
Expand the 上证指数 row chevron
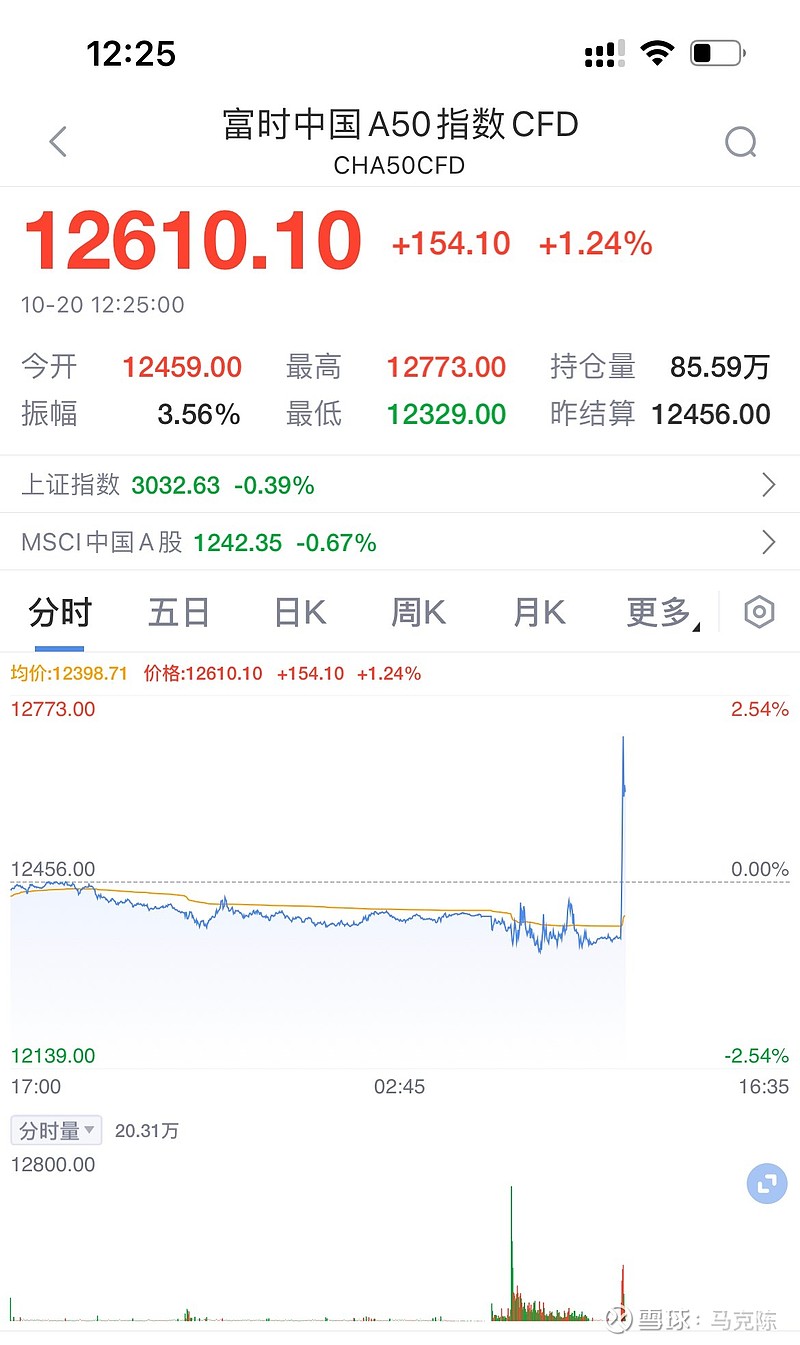(x=769, y=484)
